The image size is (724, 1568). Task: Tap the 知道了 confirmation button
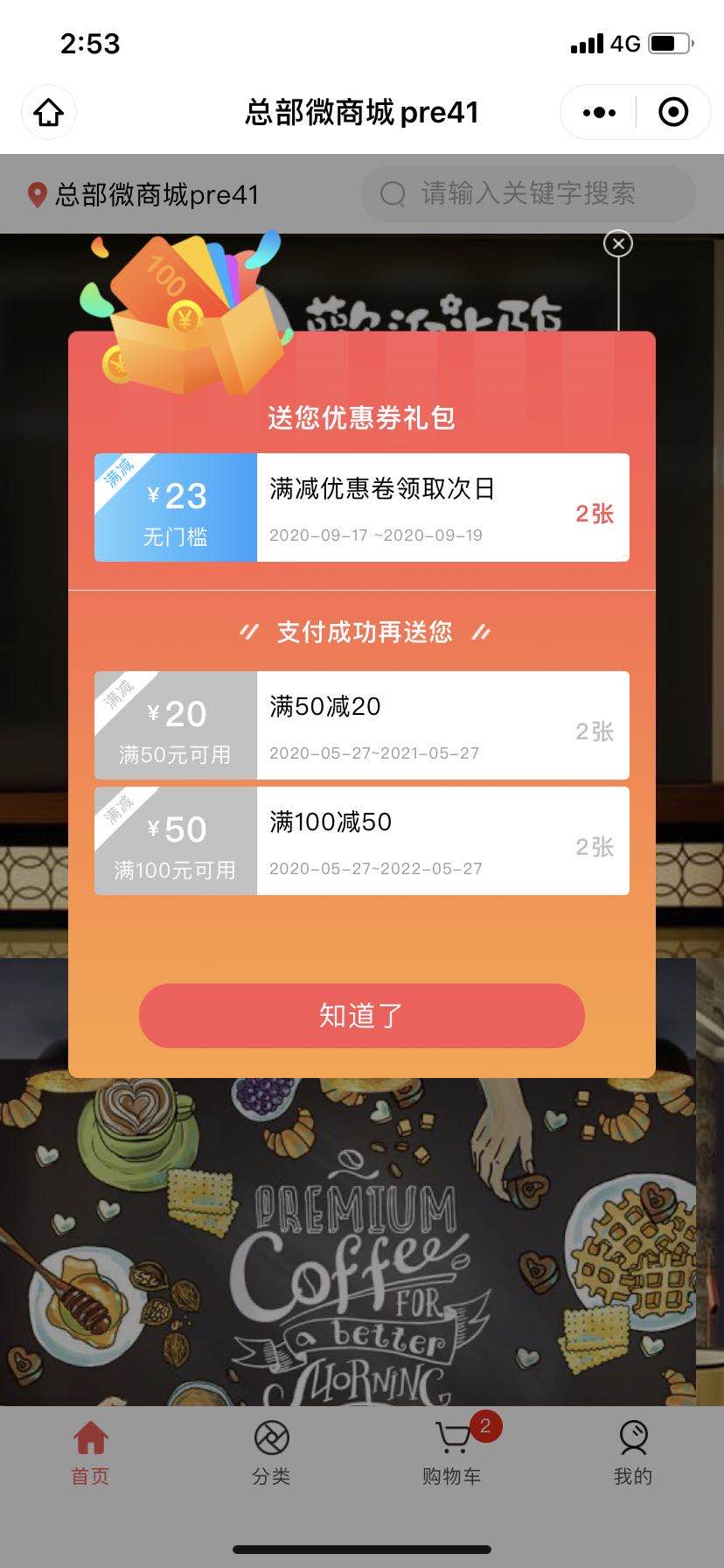(x=362, y=1015)
